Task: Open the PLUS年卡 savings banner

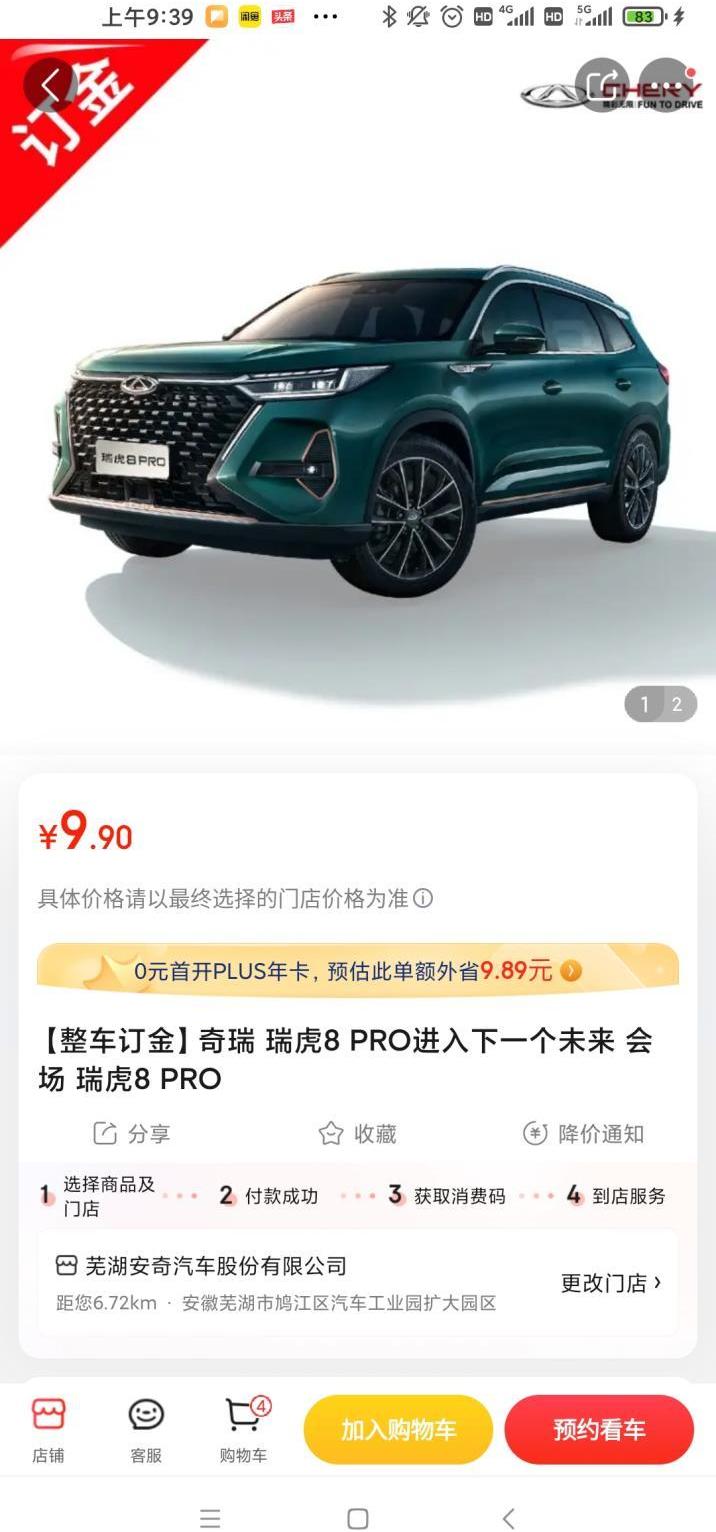Action: pyautogui.click(x=358, y=970)
